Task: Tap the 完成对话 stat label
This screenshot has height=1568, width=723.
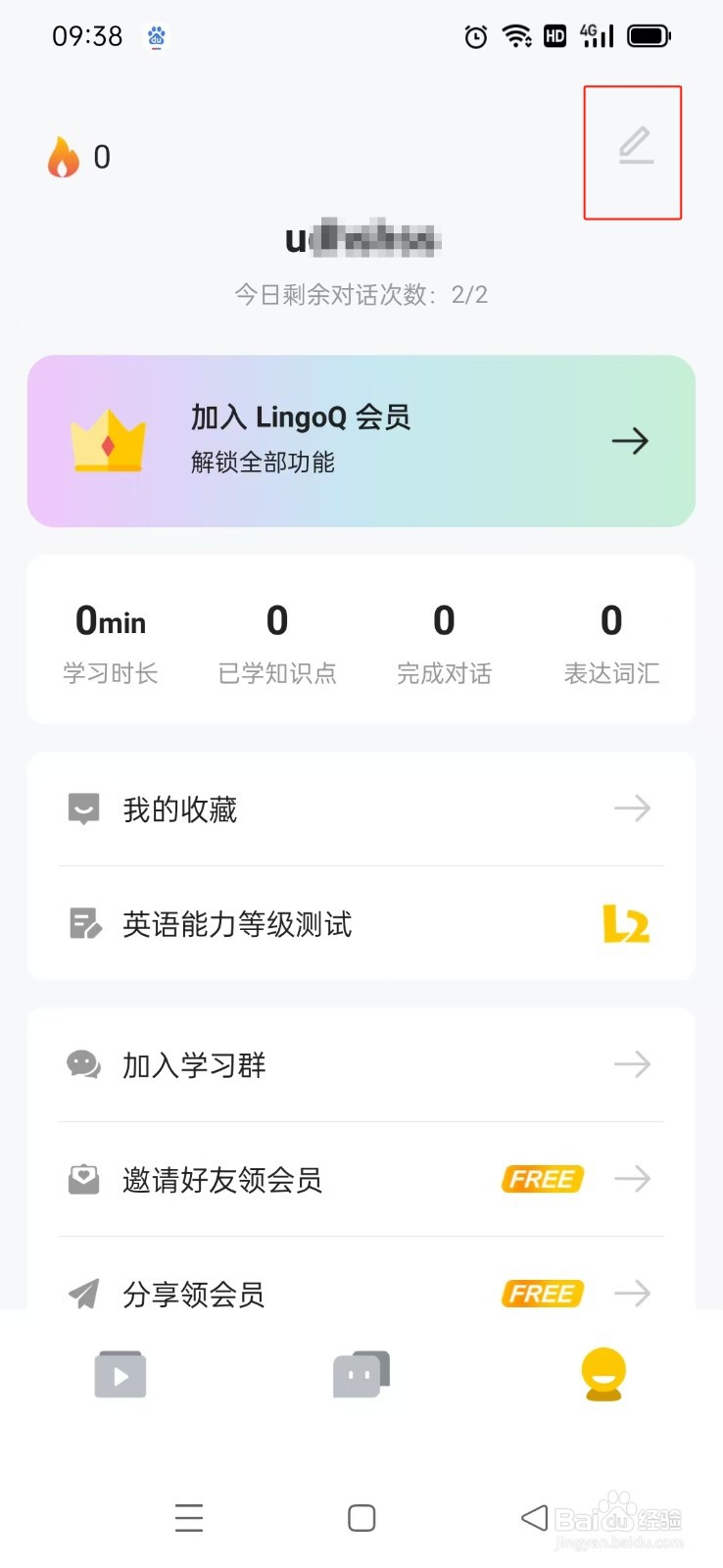Action: tap(444, 672)
